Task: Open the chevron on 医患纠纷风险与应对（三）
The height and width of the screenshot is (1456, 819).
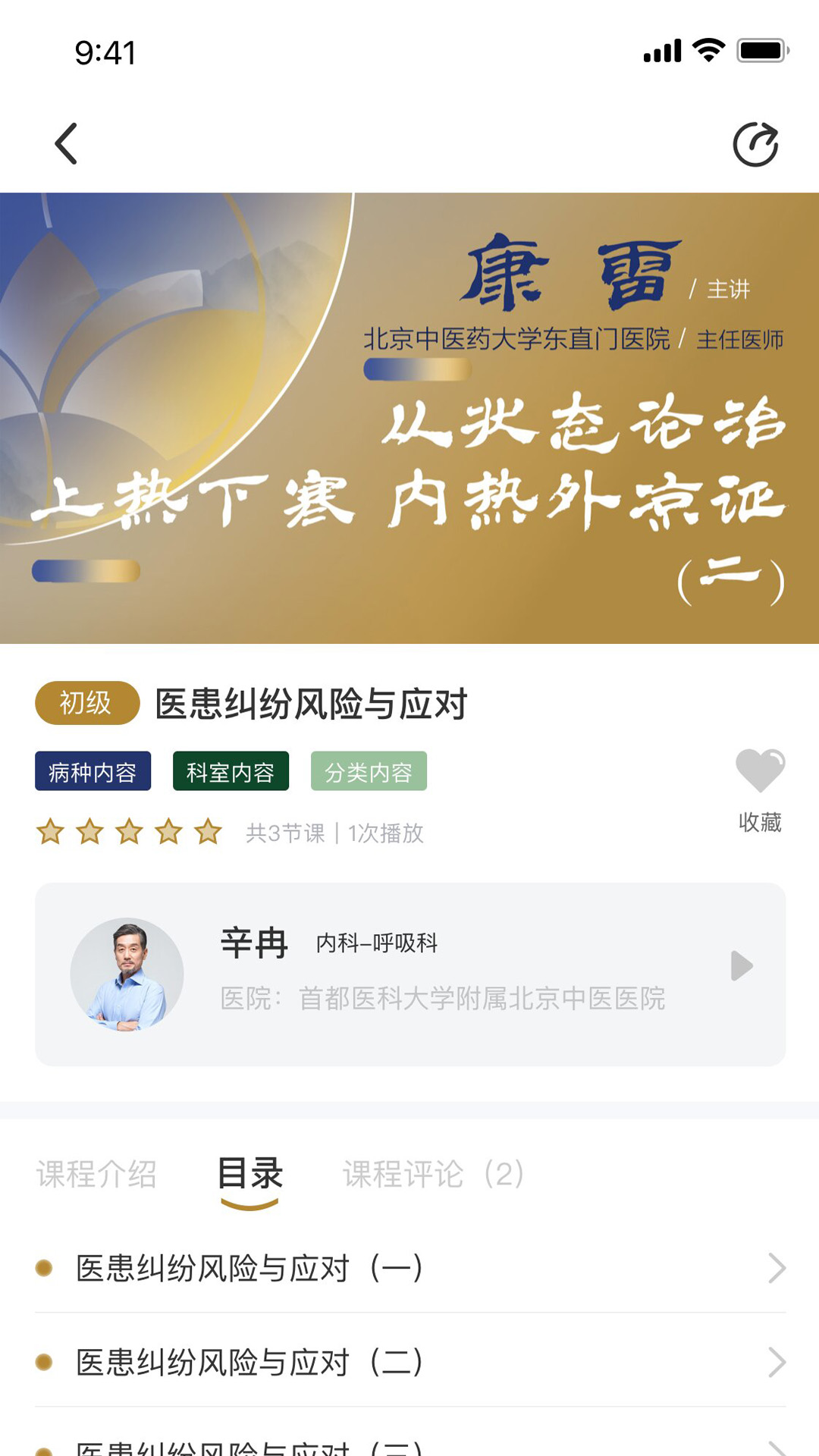Action: point(775,1447)
